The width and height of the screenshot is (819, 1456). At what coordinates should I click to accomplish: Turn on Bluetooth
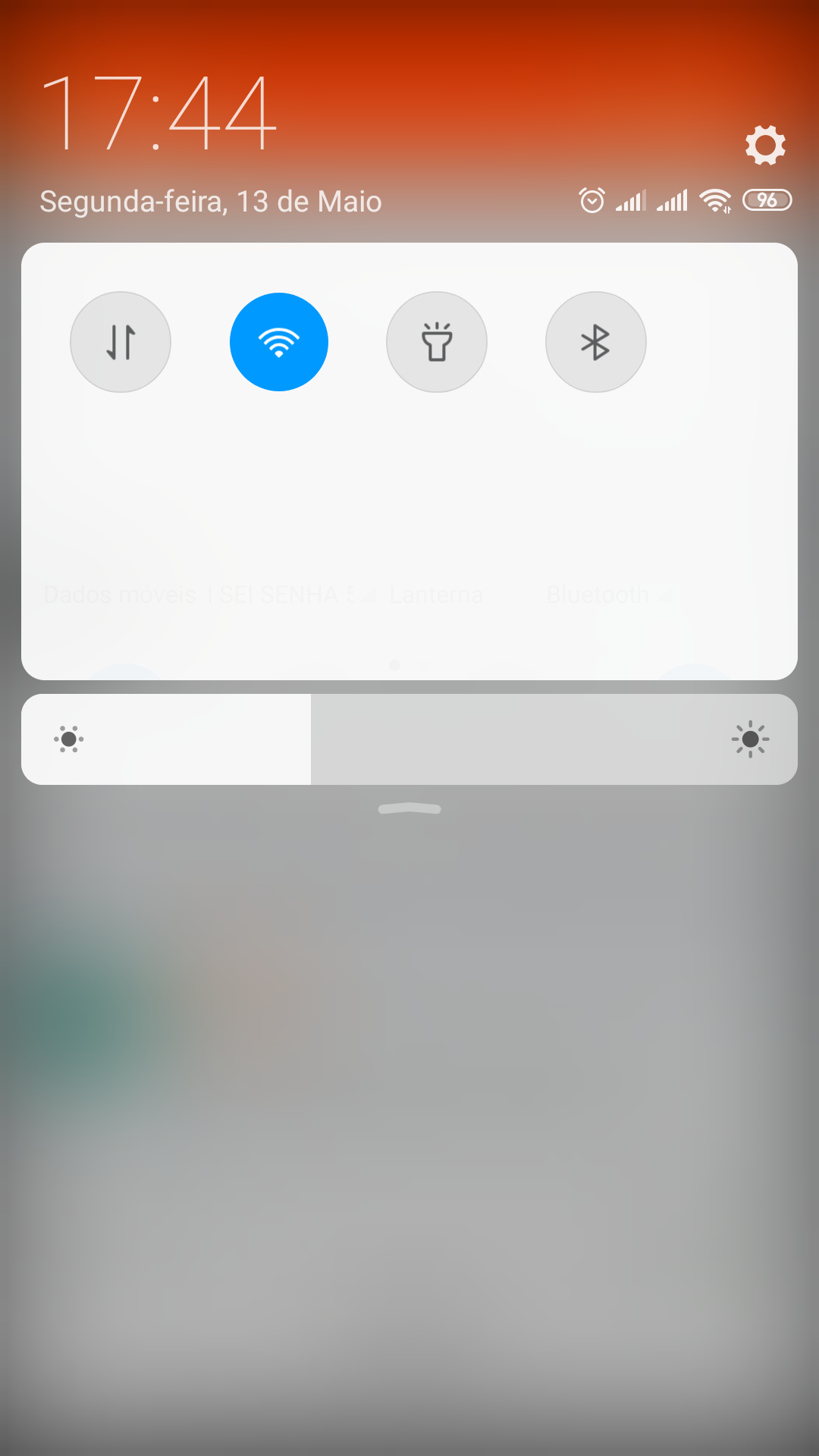pos(596,342)
